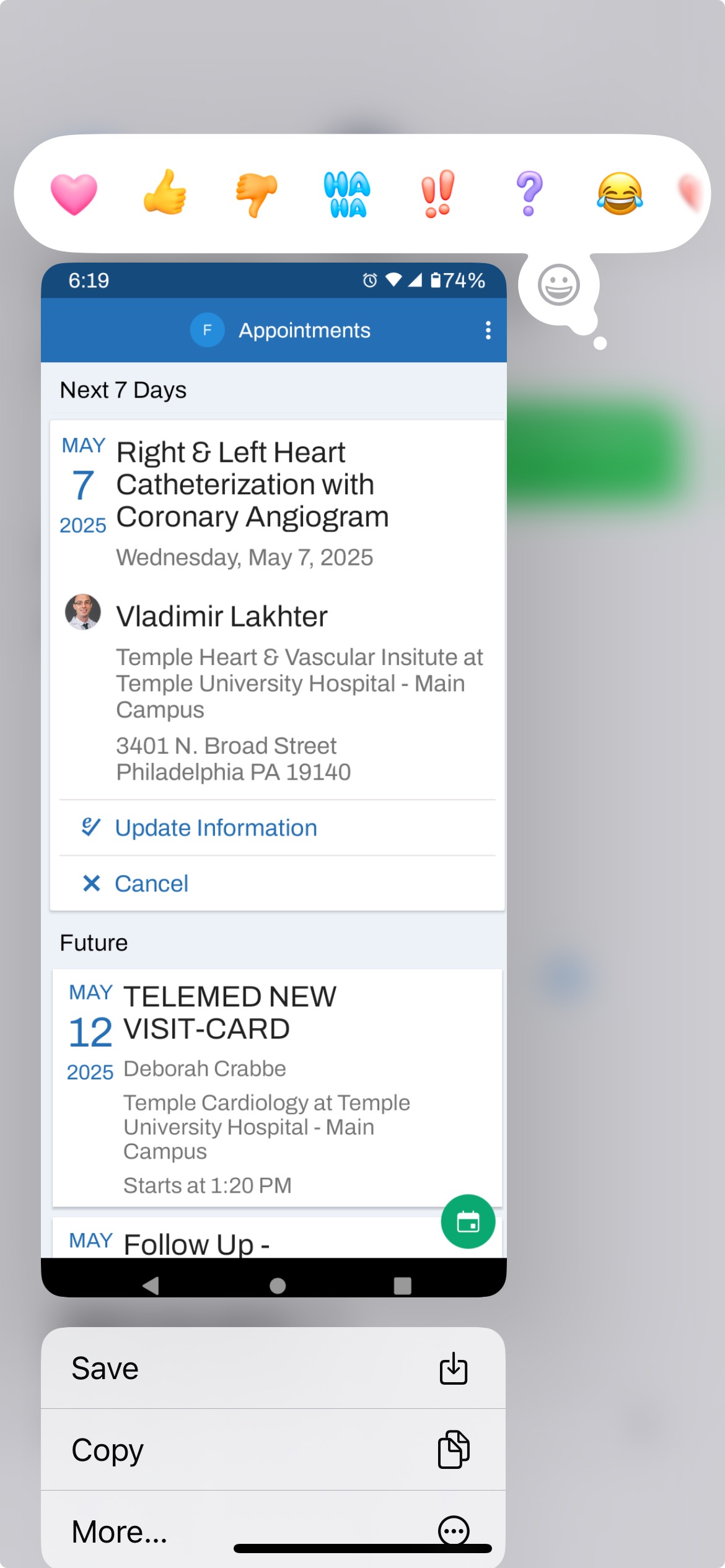Screen dimensions: 725x1568
Task: React with the heart tapback
Action: pos(74,194)
